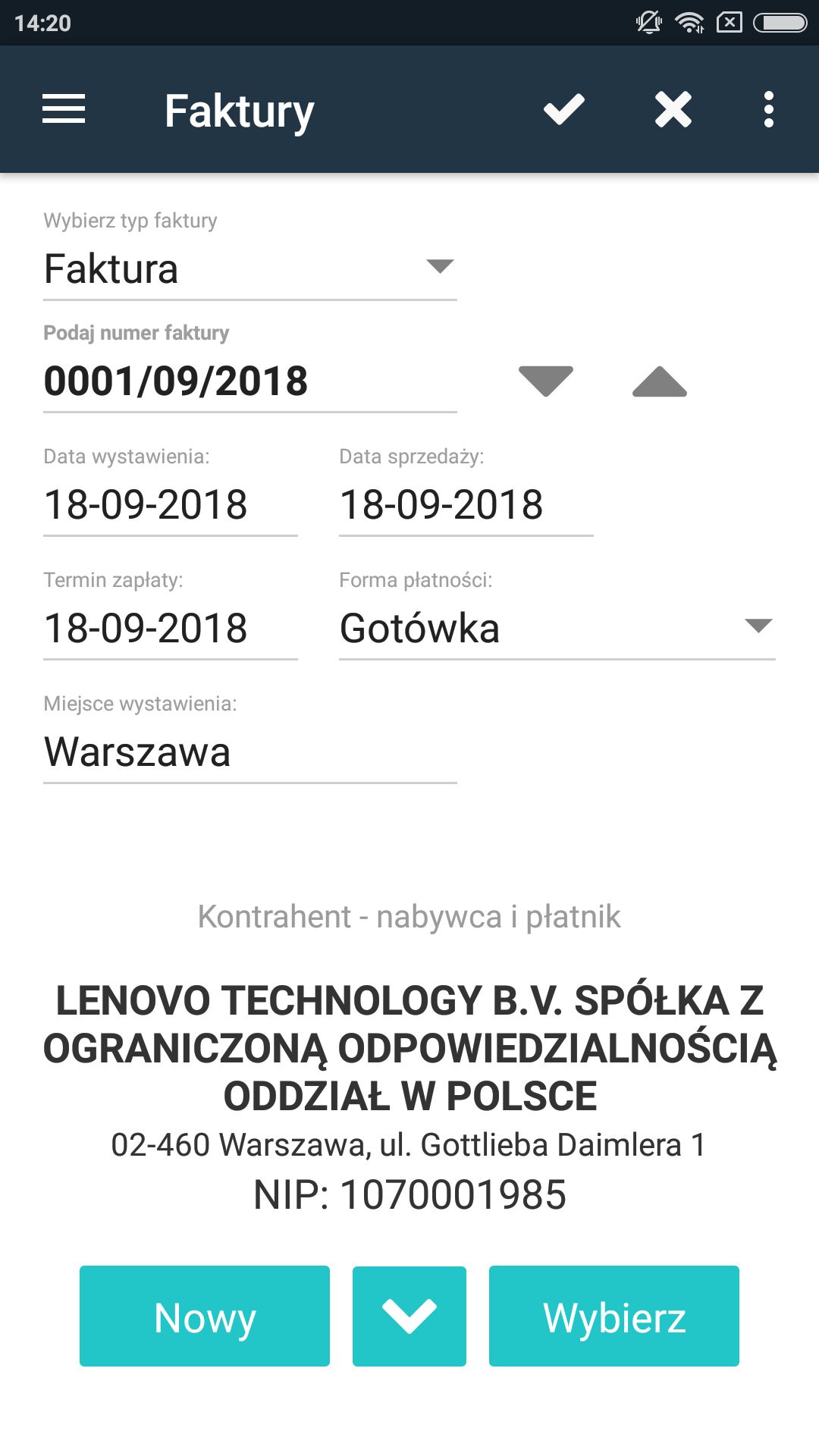Change the Data sprzedaży date

click(x=466, y=505)
